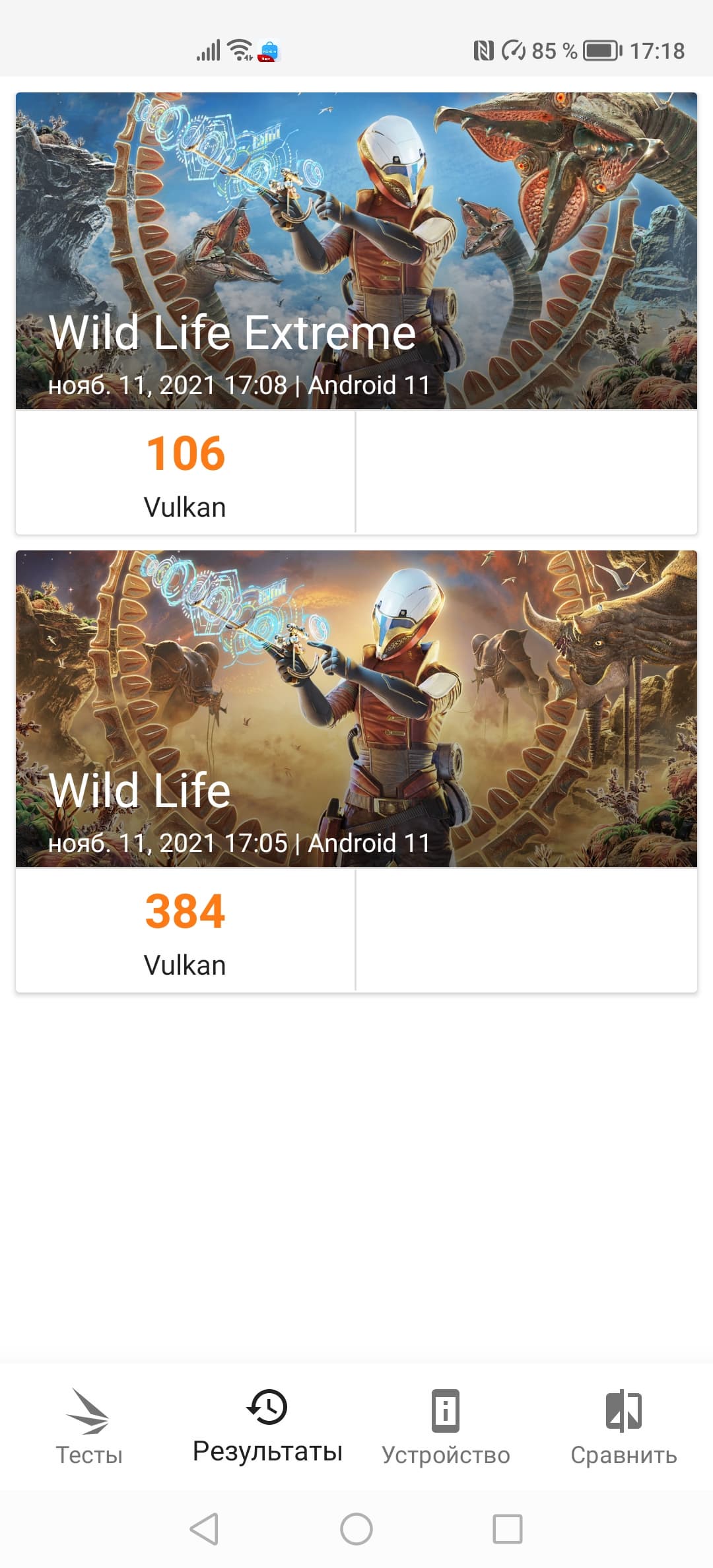Tap the system back button
Viewport: 713px width, 1568px height.
click(x=204, y=1528)
